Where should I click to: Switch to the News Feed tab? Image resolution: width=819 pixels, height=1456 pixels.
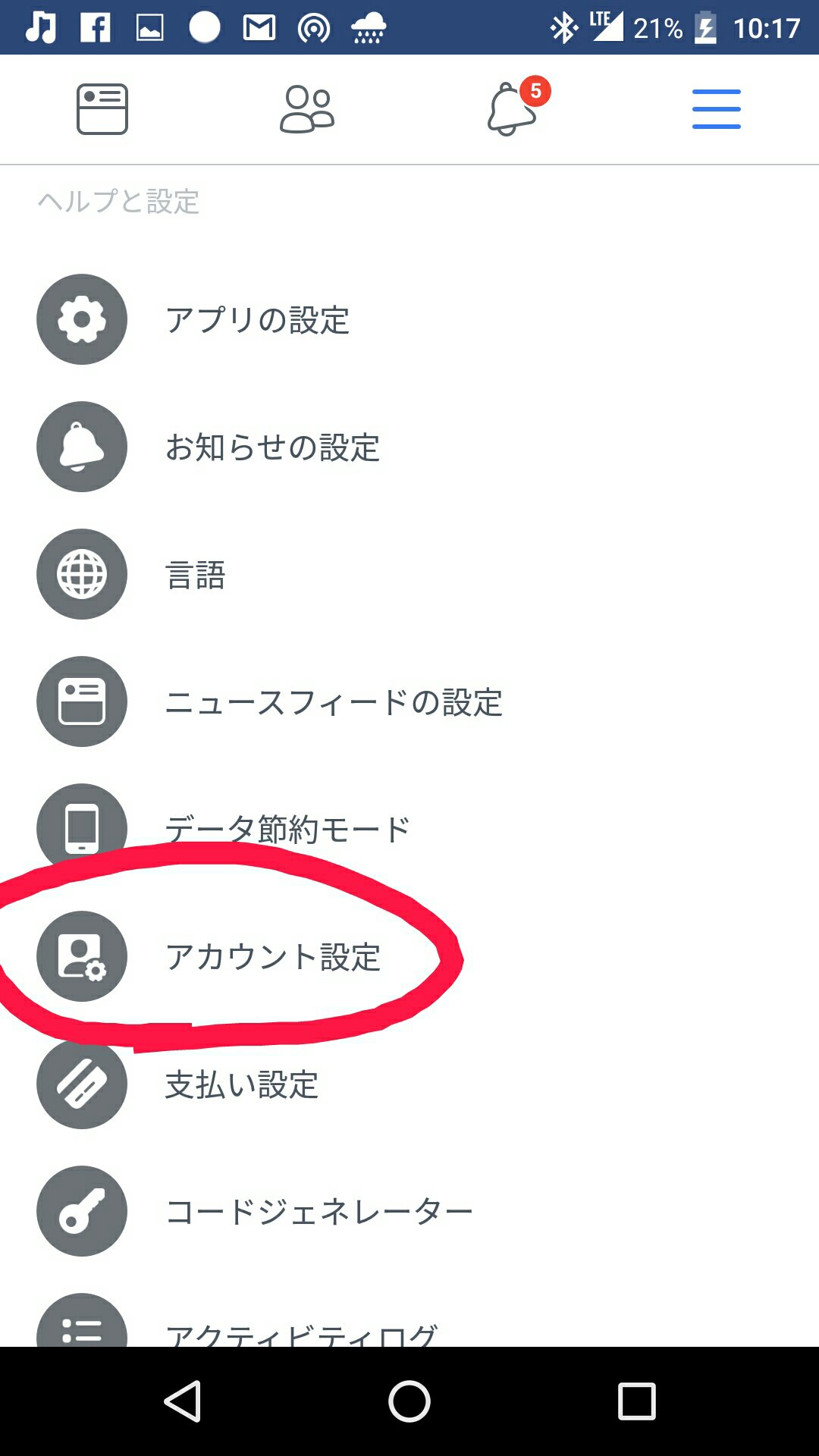[x=102, y=109]
